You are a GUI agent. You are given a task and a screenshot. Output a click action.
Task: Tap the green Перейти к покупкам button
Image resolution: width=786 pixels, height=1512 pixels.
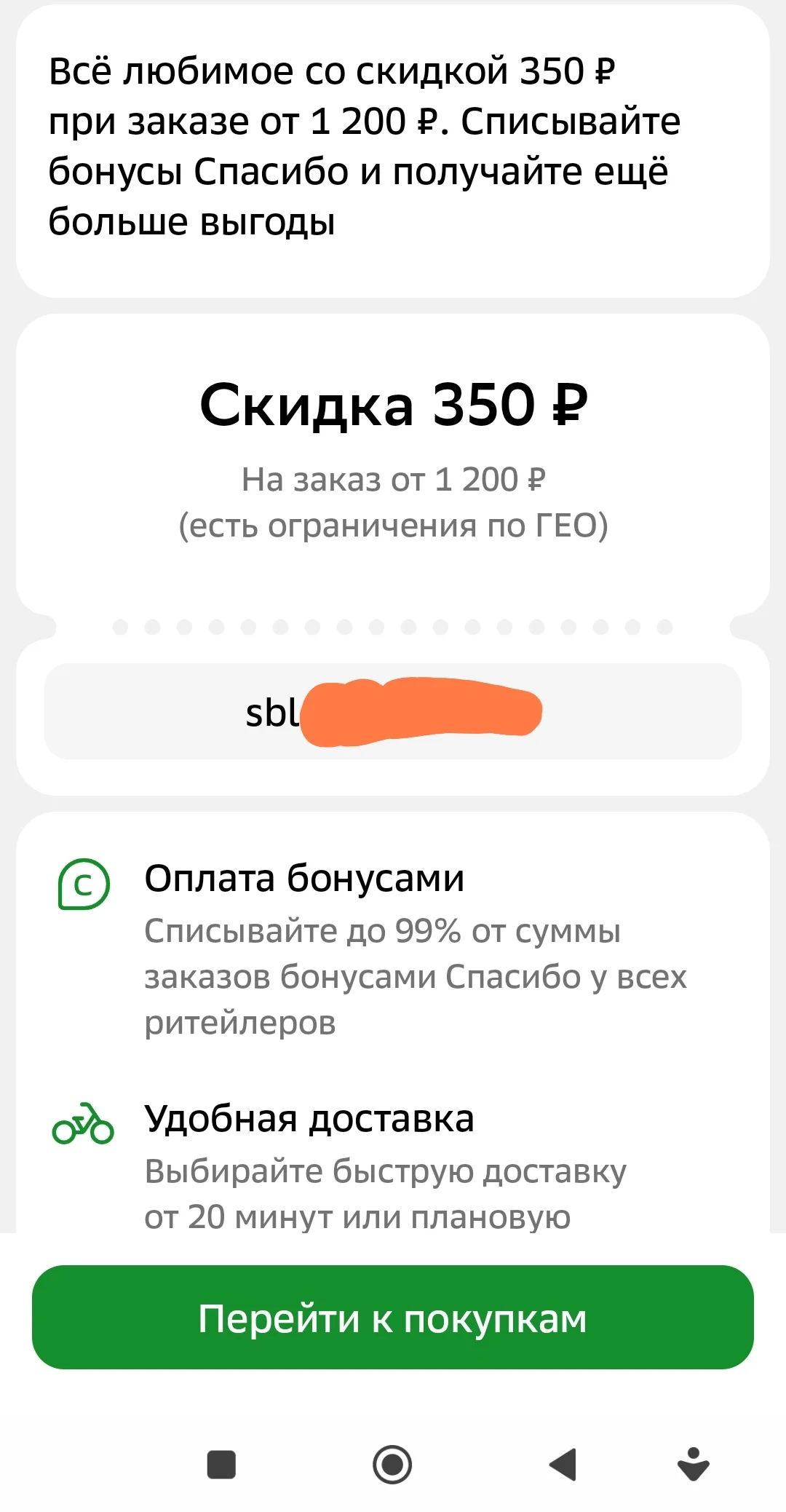pos(393,1317)
